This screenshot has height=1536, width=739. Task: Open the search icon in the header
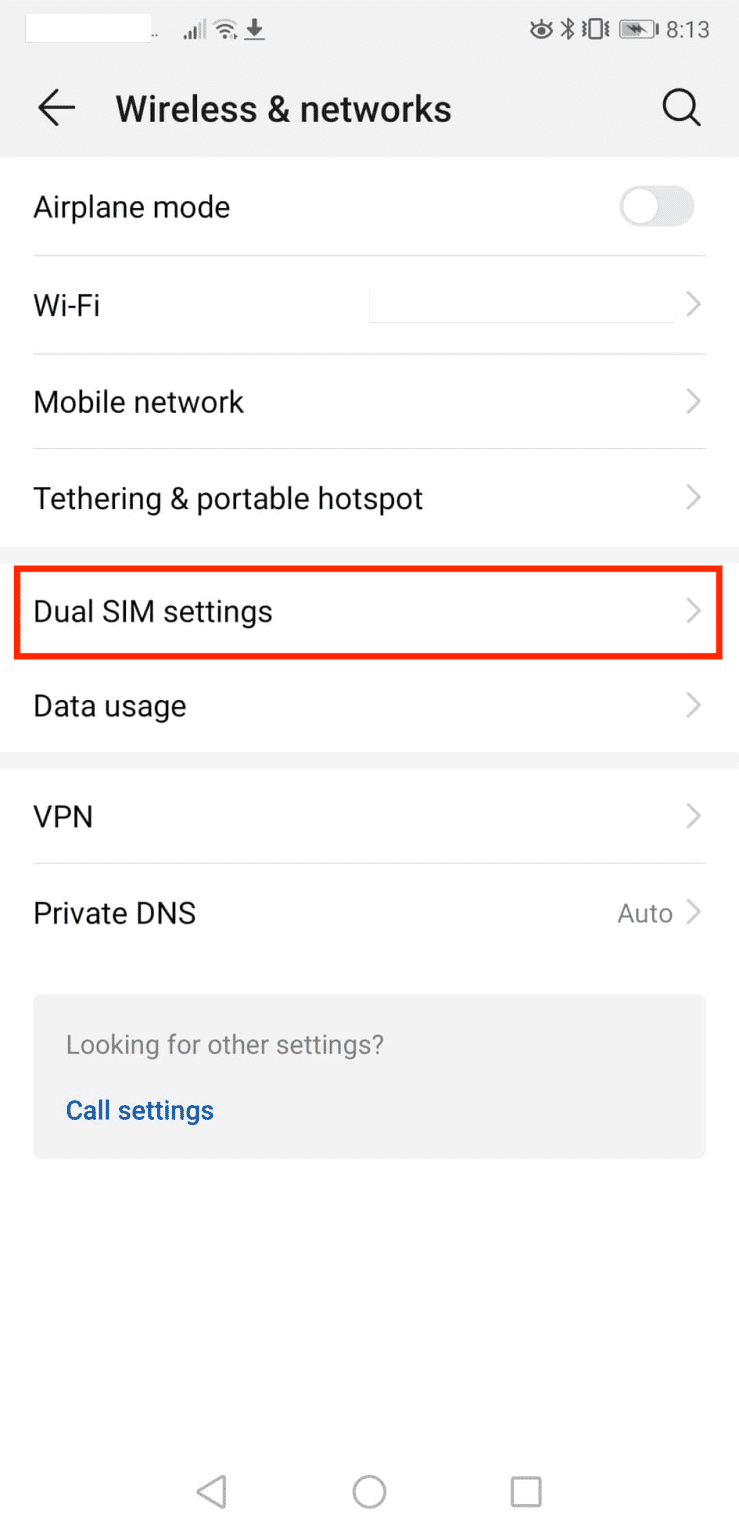(x=681, y=108)
